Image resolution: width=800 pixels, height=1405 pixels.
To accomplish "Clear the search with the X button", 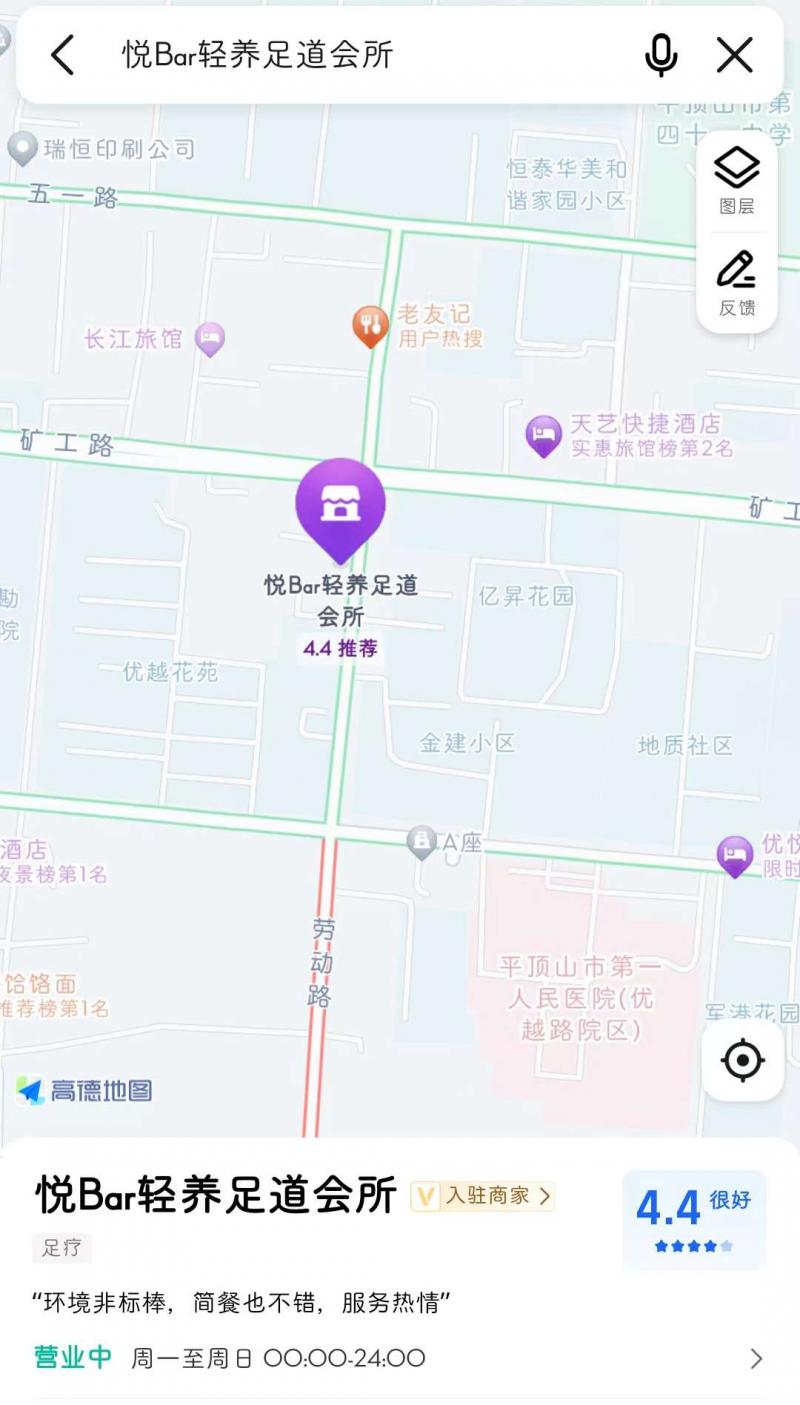I will coord(735,55).
